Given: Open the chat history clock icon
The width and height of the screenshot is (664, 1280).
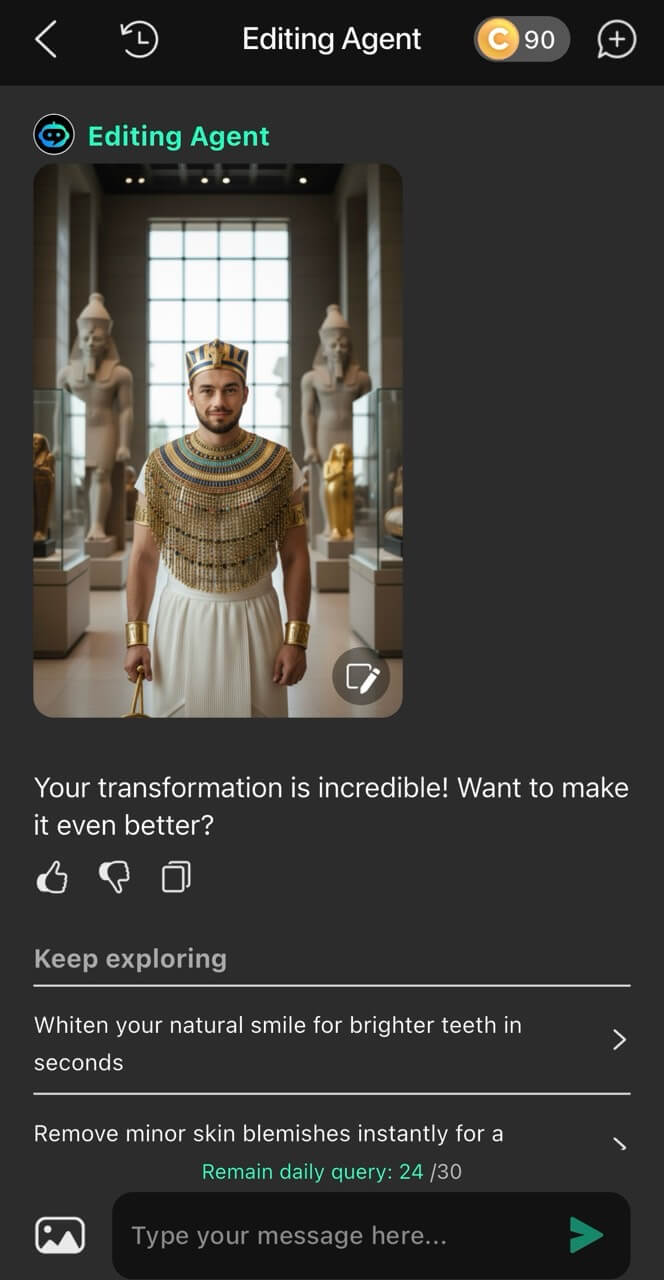Looking at the screenshot, I should (139, 40).
